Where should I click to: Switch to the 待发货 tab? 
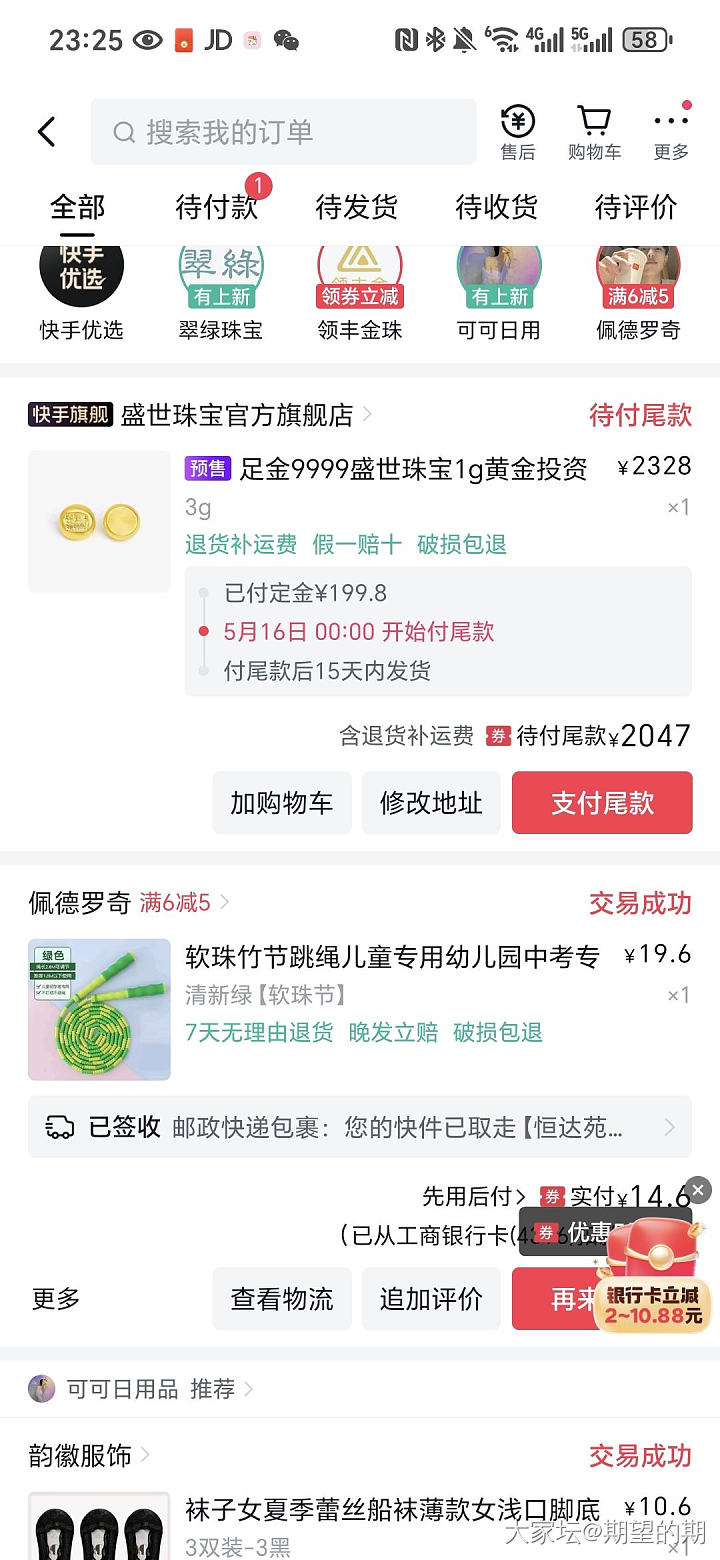click(357, 207)
